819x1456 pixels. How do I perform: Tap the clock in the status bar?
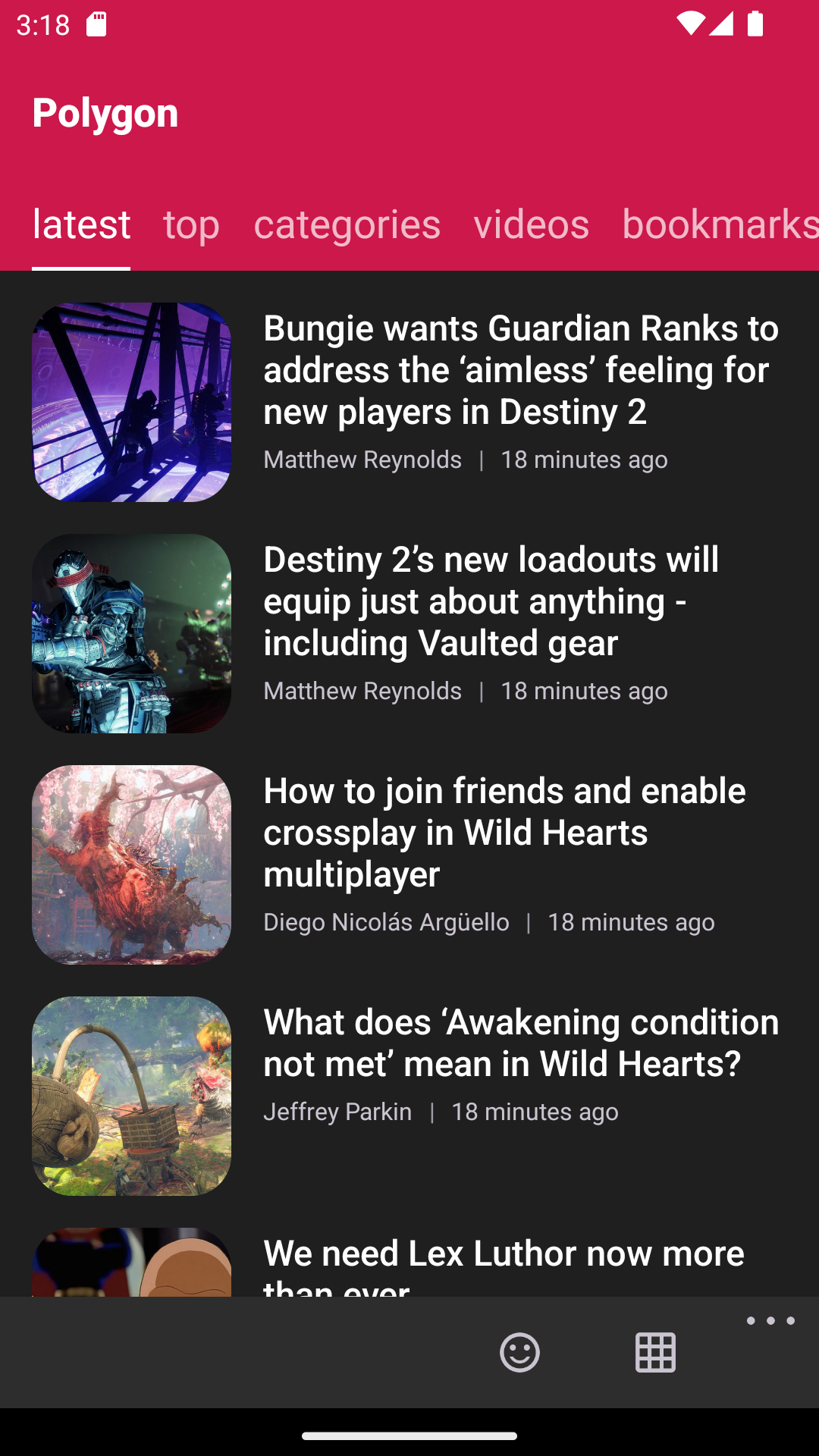point(43,24)
